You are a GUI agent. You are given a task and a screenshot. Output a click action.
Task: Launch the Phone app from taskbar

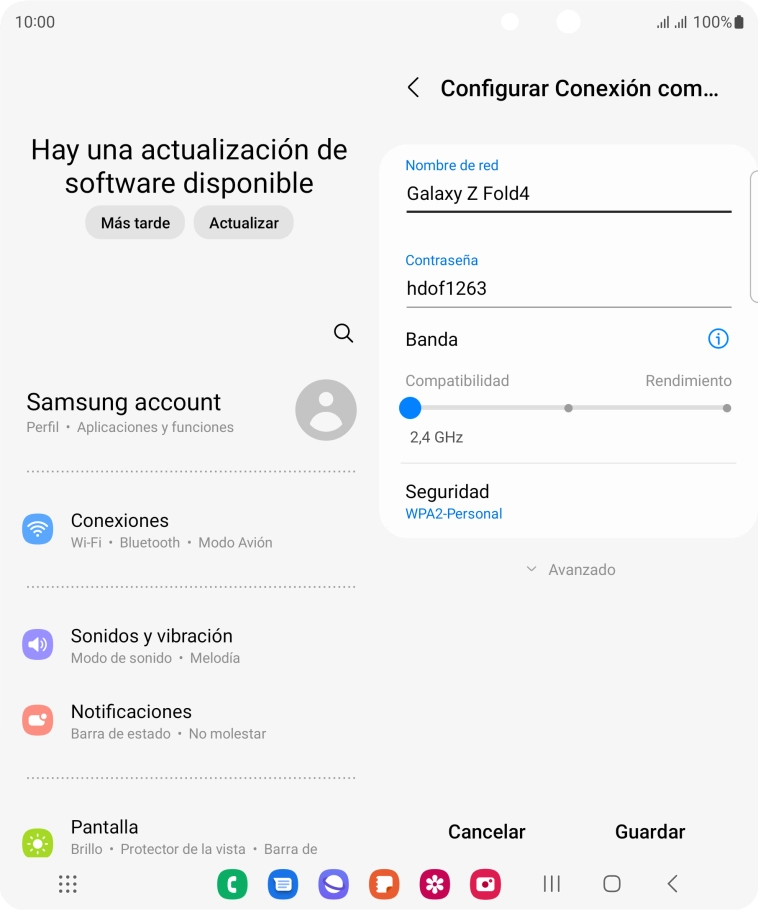232,884
